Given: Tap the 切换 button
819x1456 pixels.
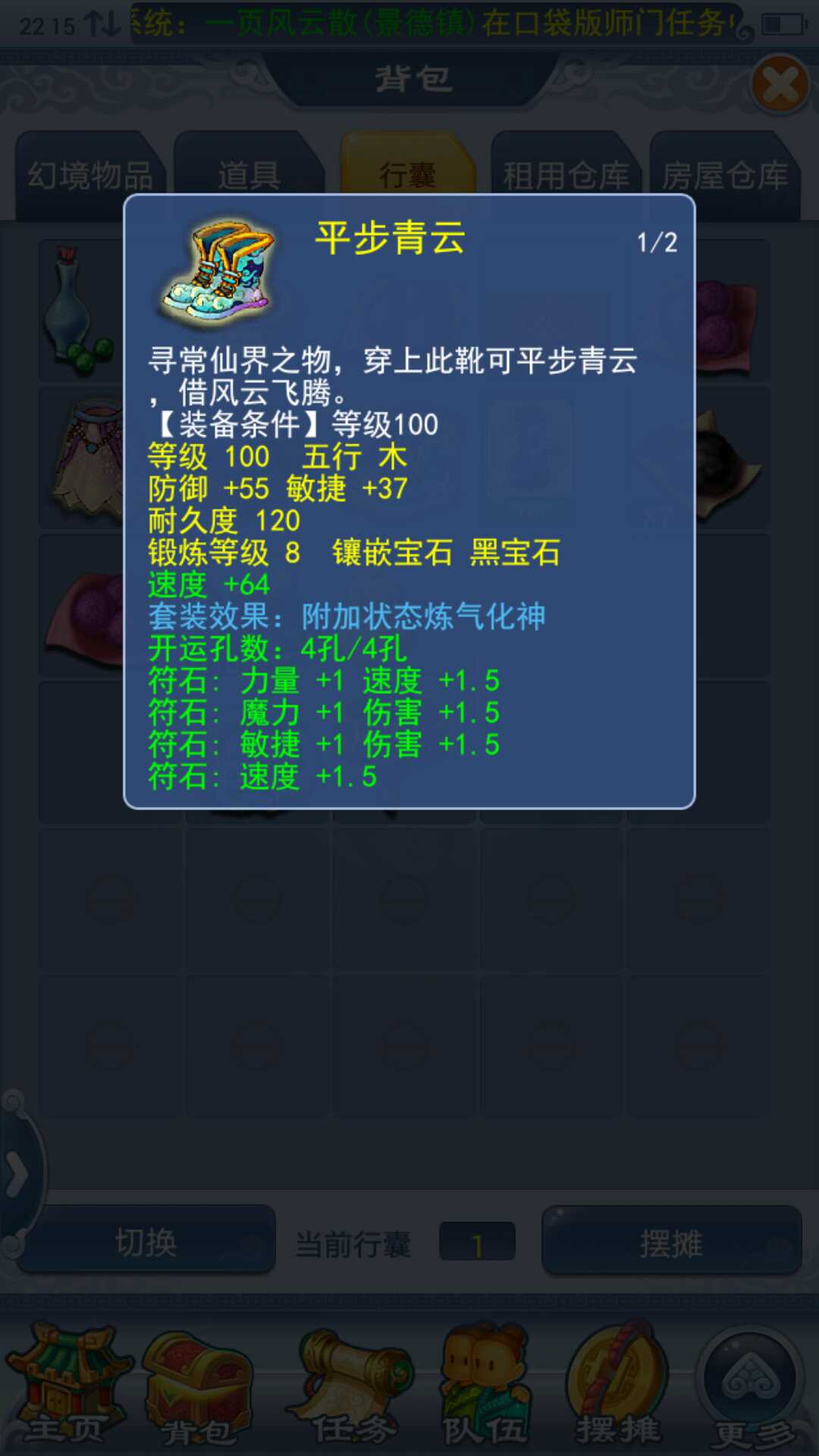Looking at the screenshot, I should pos(146,1242).
